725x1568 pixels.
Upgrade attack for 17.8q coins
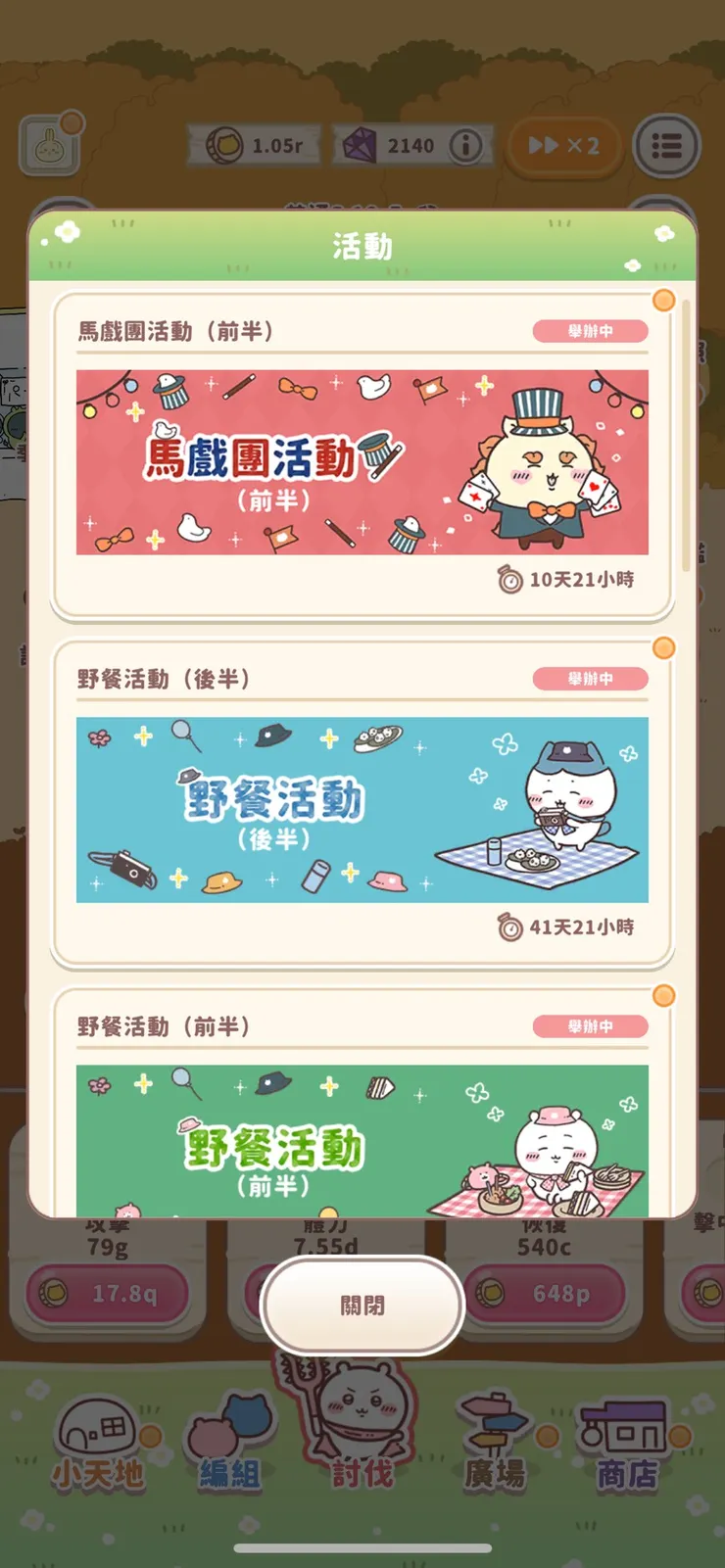(106, 1294)
